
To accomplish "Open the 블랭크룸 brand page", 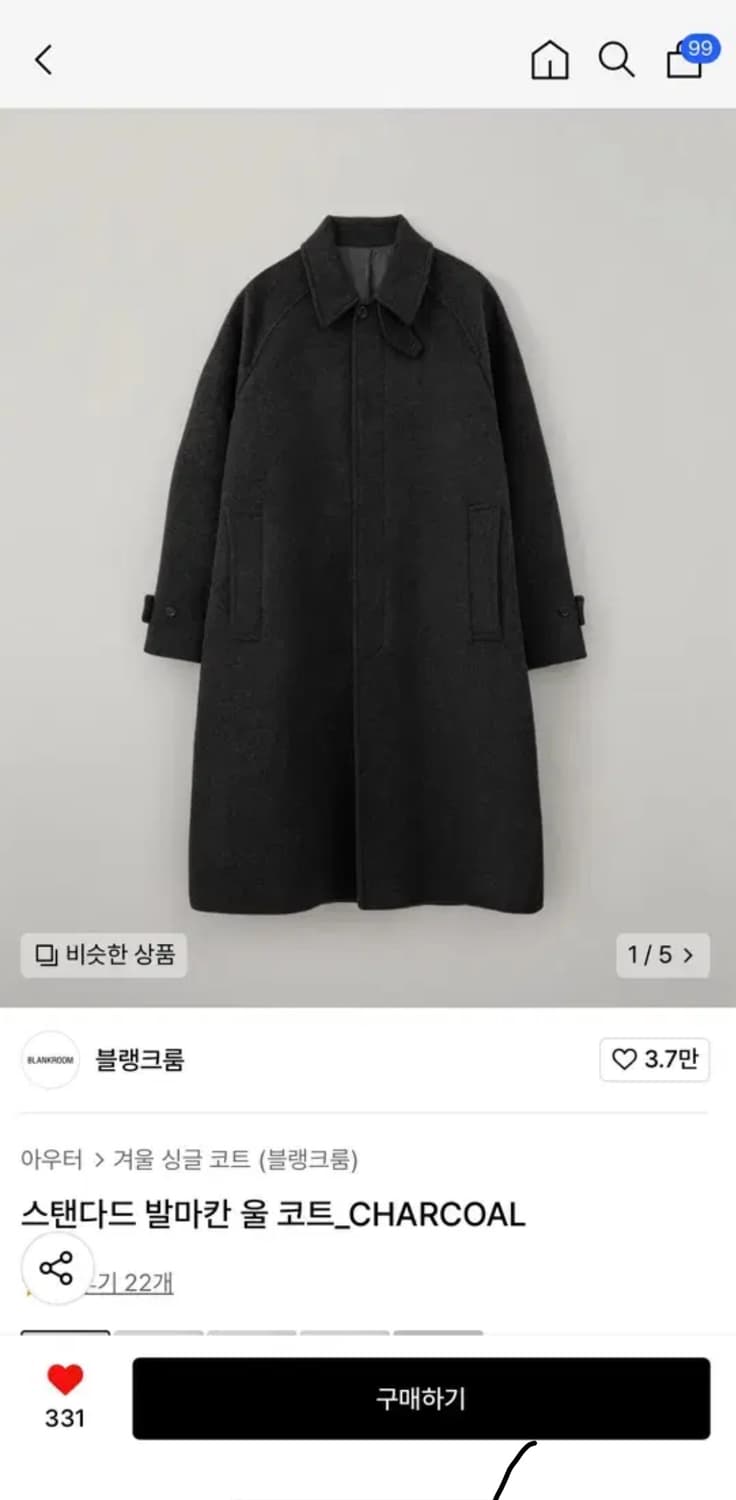I will click(139, 1060).
